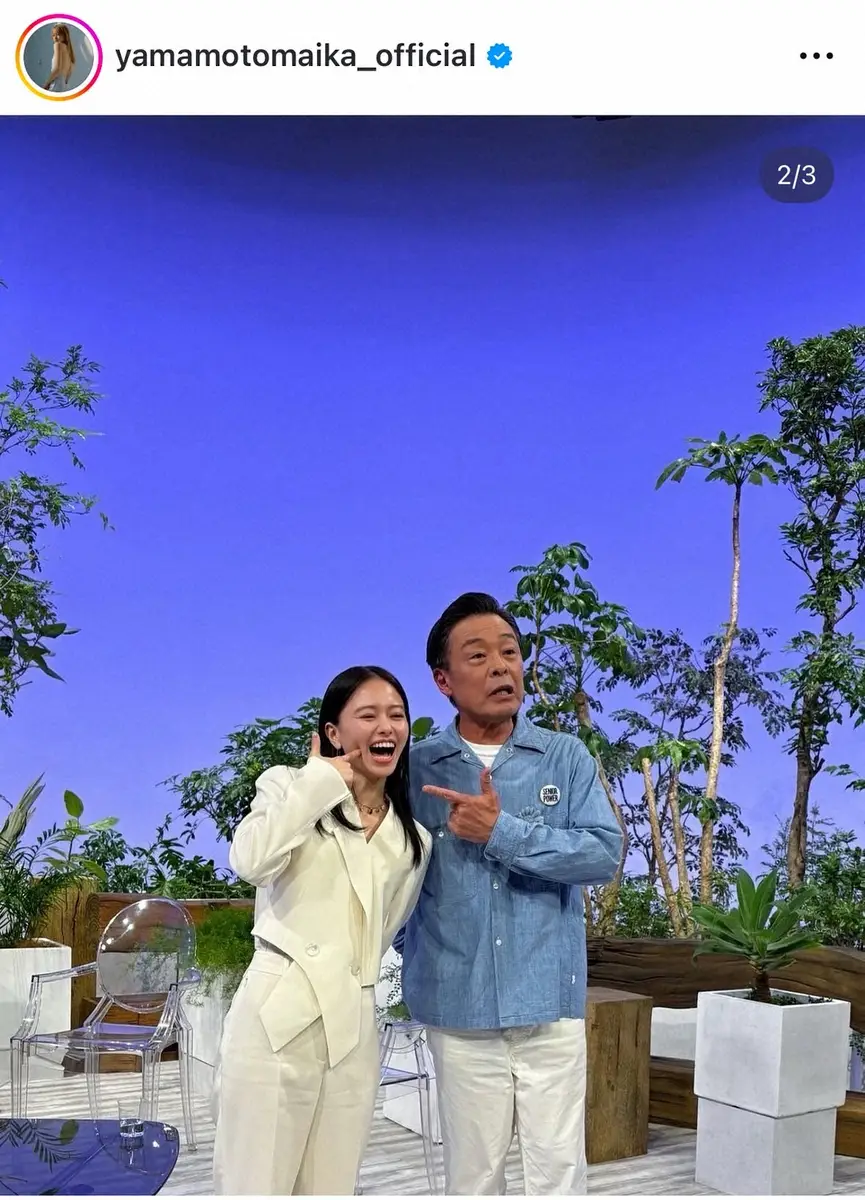Open the post's three-dot overflow menu
Screen dimensions: 865x1200
[x=816, y=57]
